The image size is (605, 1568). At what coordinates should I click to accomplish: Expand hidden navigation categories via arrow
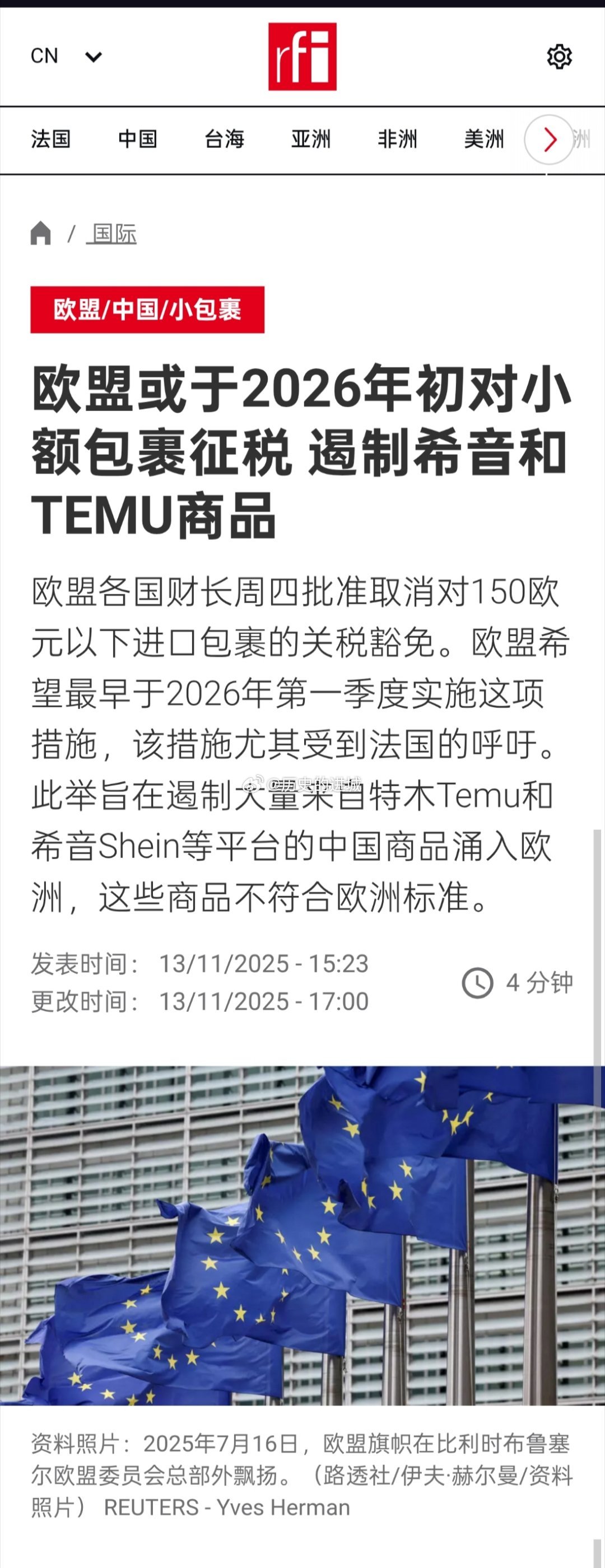click(x=550, y=139)
